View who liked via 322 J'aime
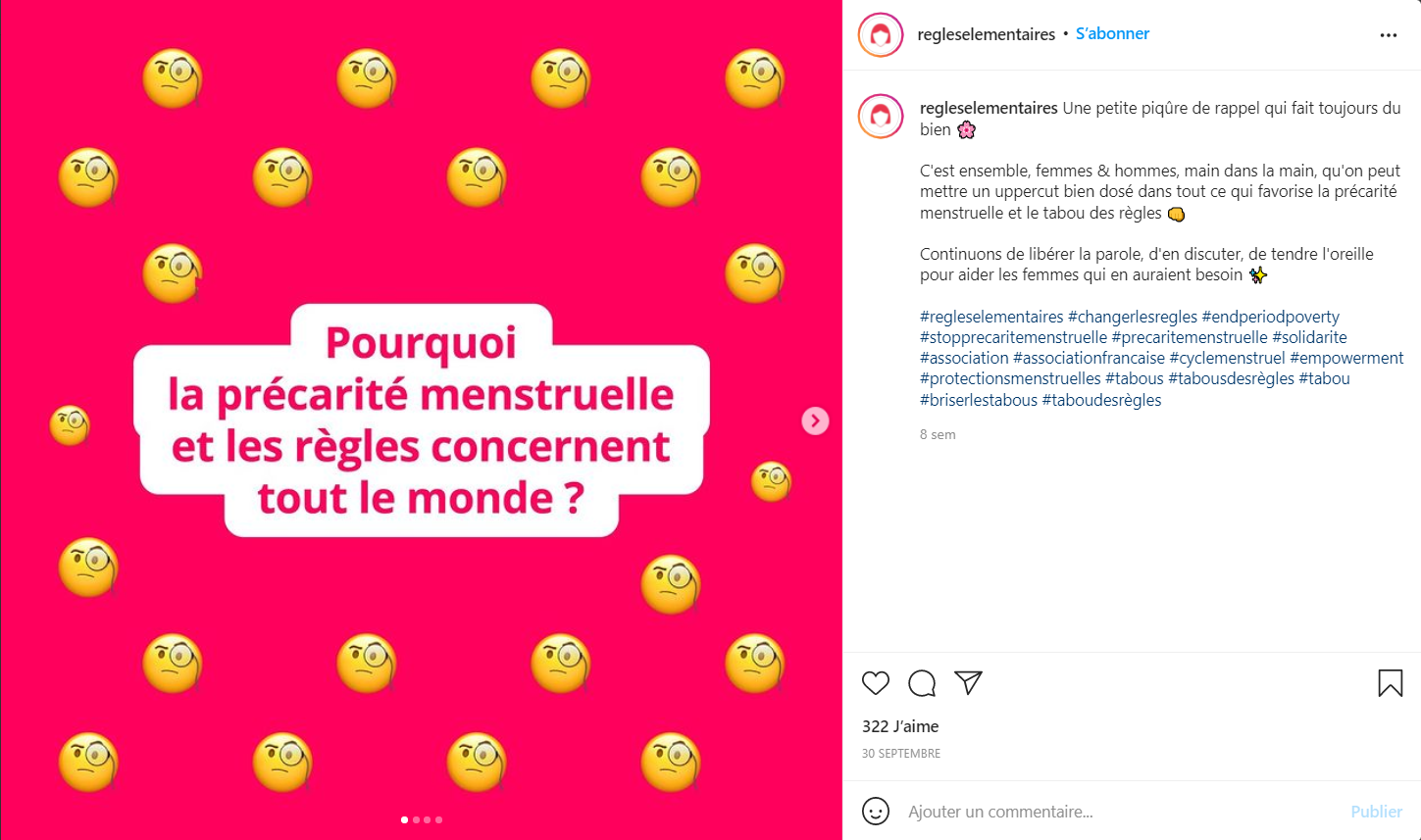This screenshot has height=840, width=1421. pos(900,726)
